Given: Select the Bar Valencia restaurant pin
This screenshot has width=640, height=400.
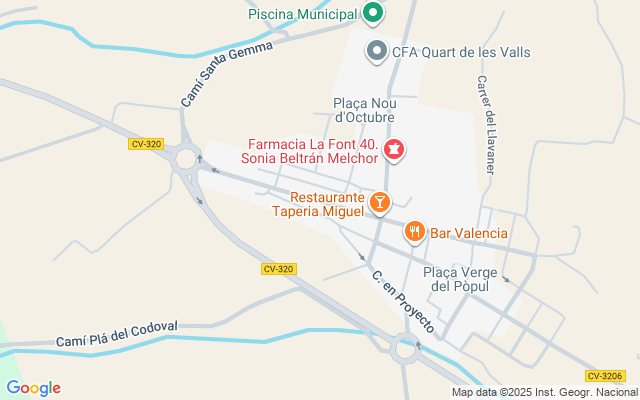Looking at the screenshot, I should 415,233.
